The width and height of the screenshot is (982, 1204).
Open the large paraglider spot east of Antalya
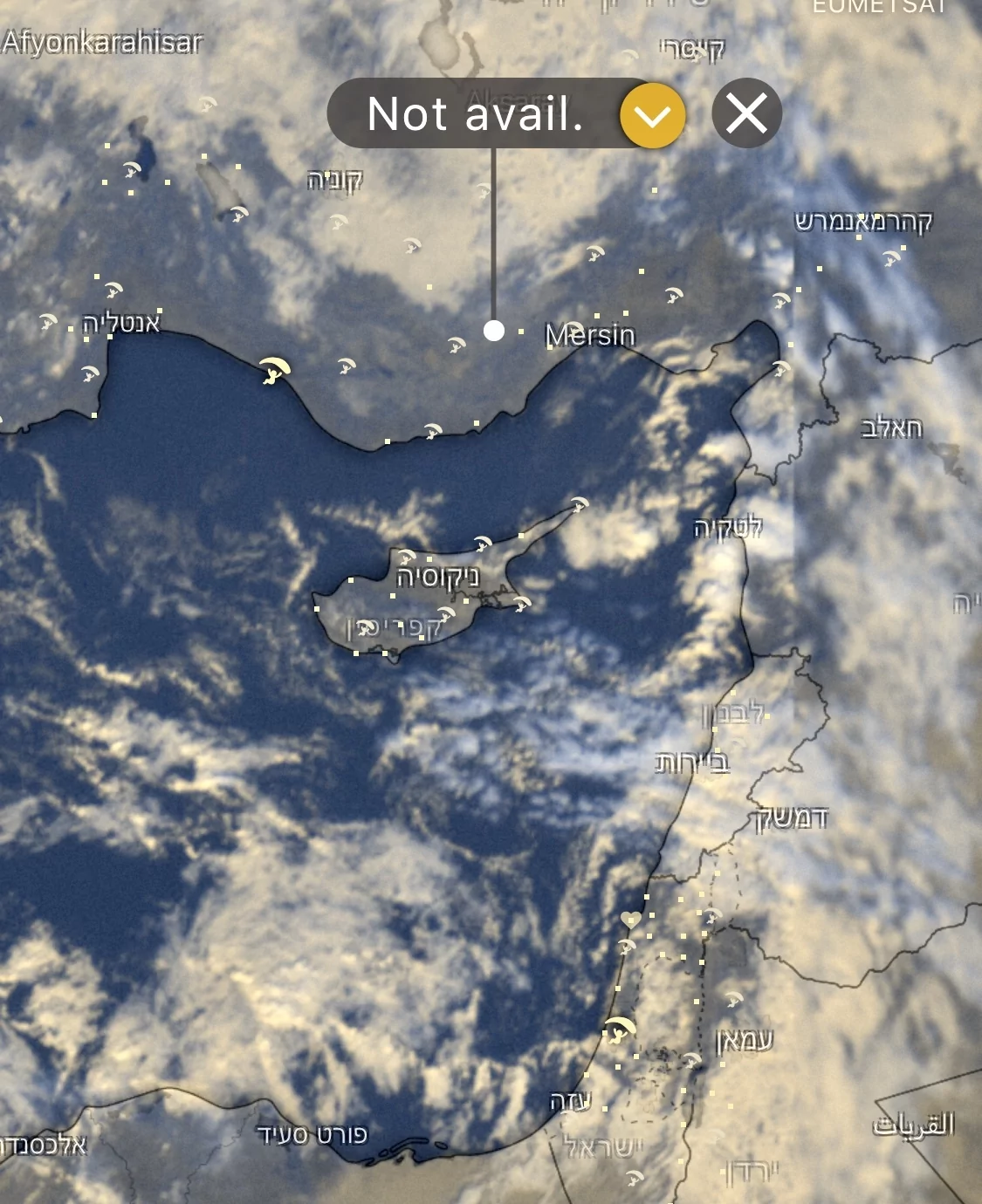[274, 371]
